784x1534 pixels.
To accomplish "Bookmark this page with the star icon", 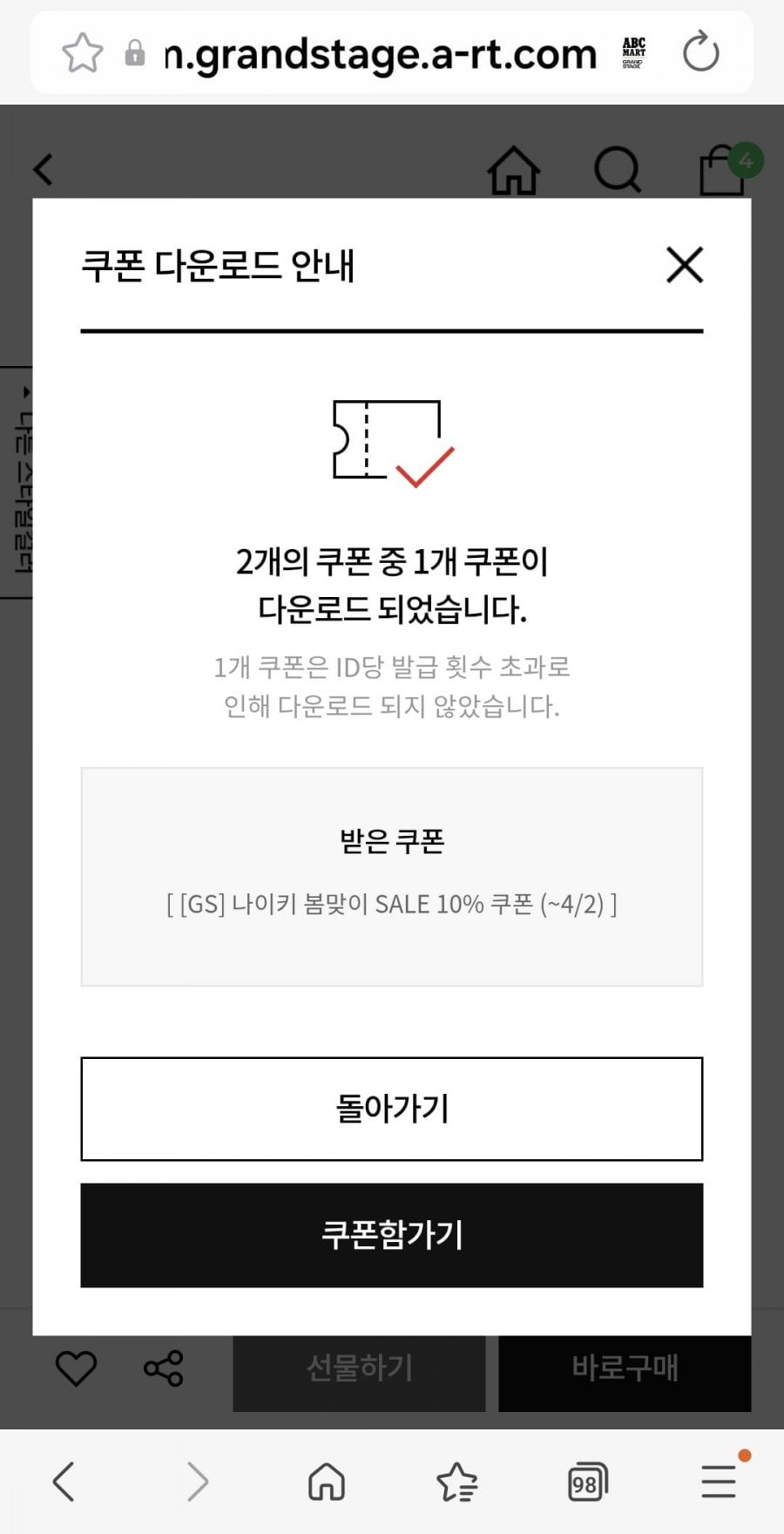I will pos(83,53).
